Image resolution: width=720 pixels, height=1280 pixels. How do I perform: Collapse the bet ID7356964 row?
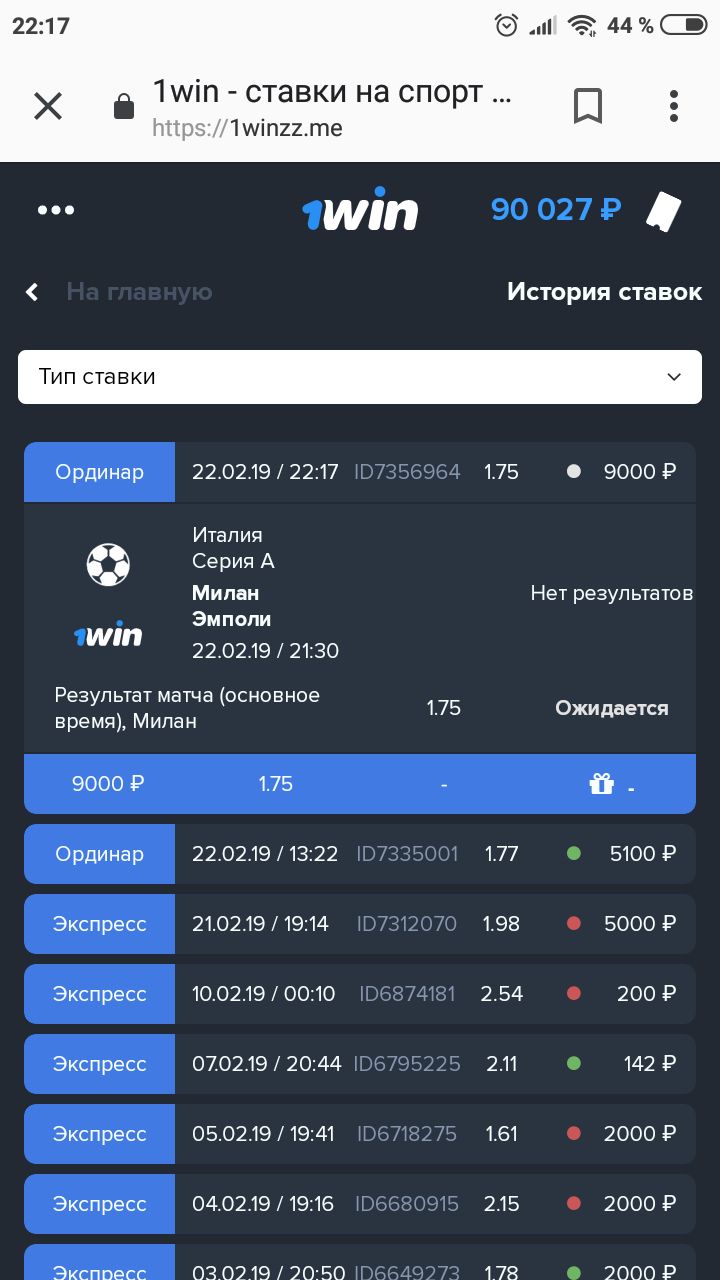click(x=360, y=472)
